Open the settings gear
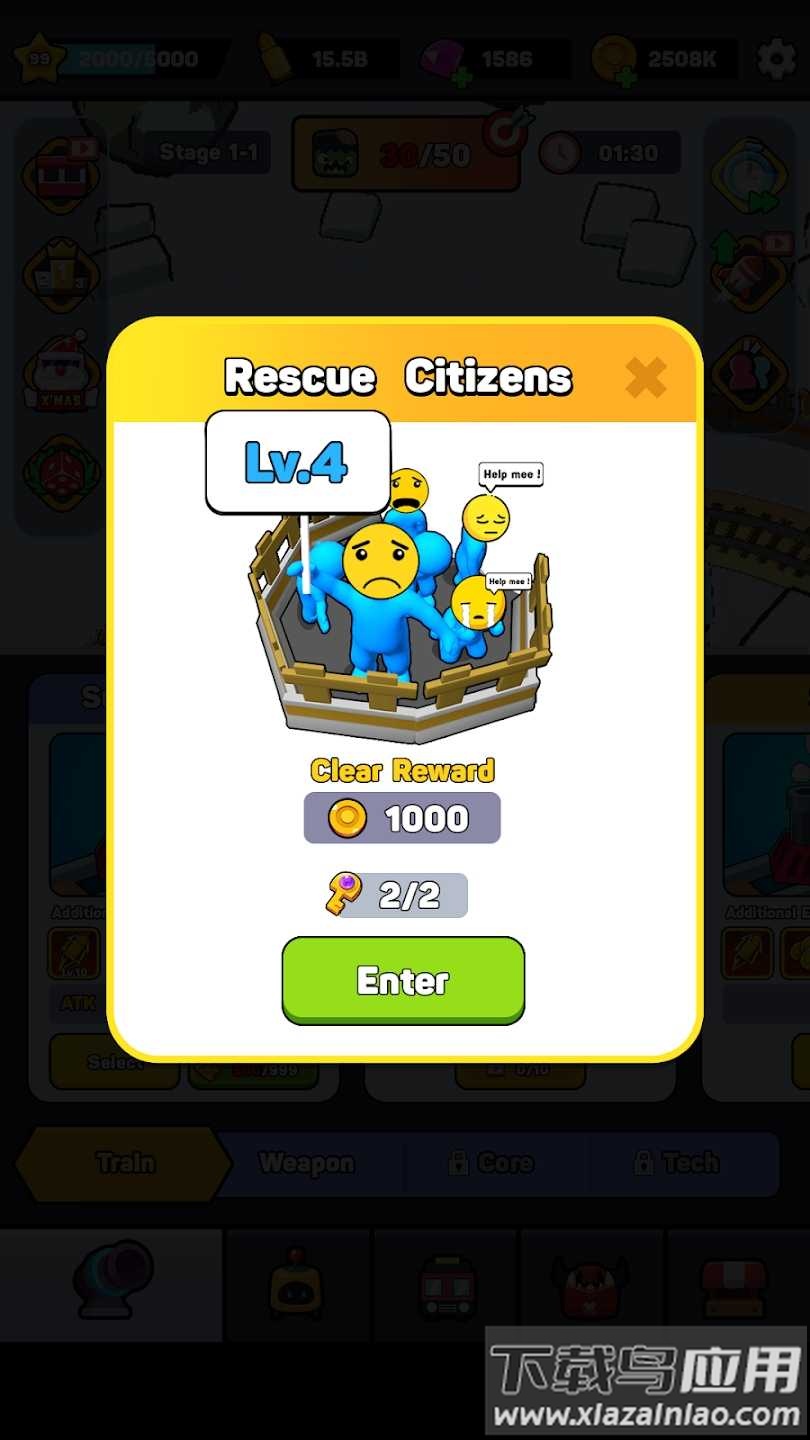 (775, 57)
